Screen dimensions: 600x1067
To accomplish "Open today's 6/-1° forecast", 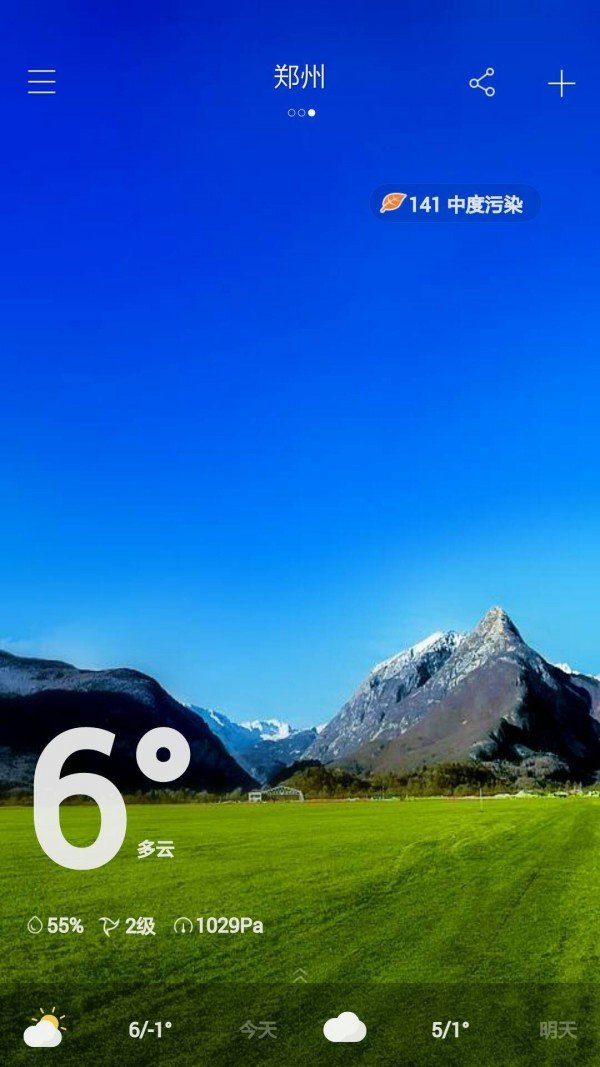I will click(x=150, y=1029).
